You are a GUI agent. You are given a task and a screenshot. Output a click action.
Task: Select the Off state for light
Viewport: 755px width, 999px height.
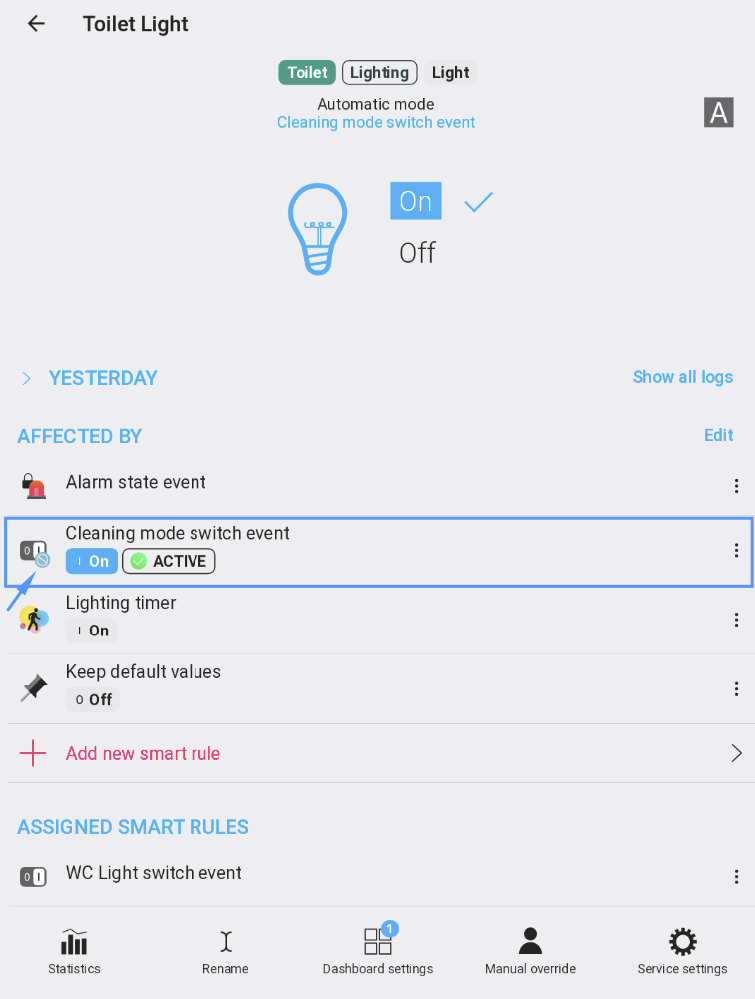tap(417, 253)
